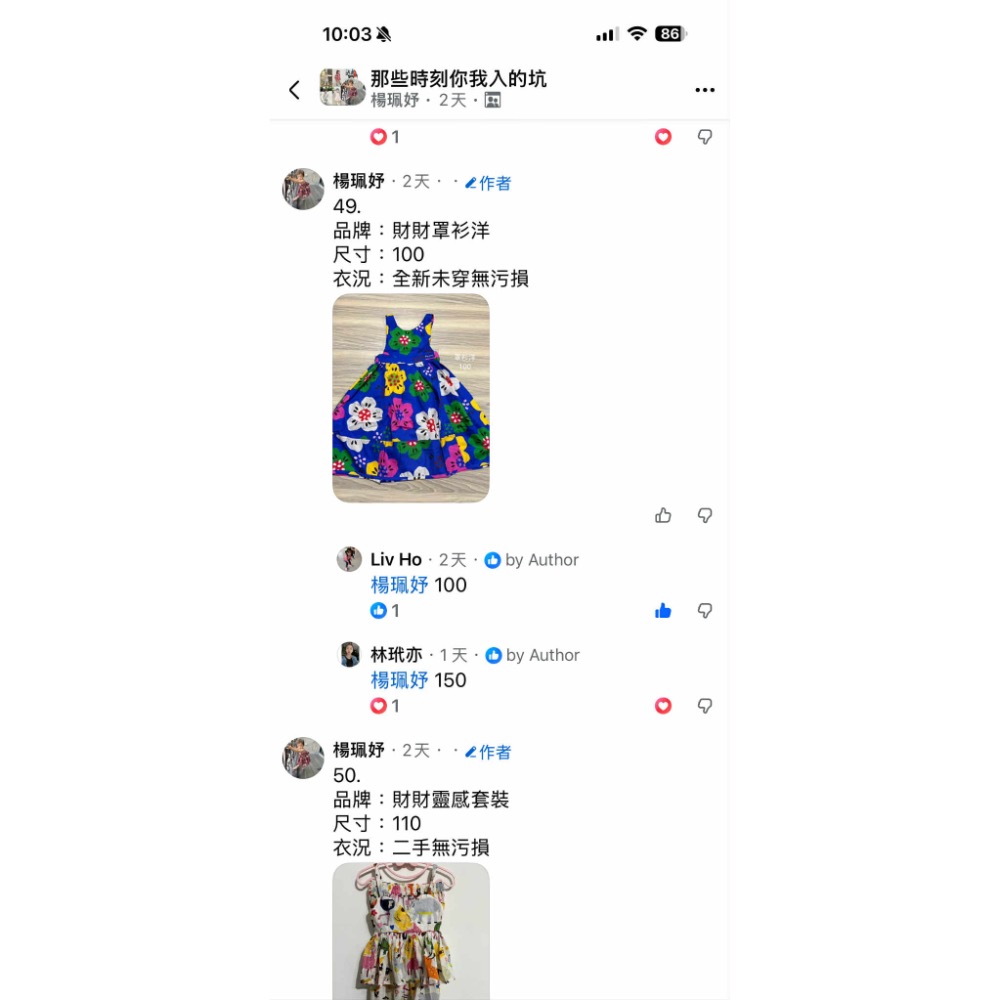The height and width of the screenshot is (1000, 1000).
Task: Tap 楊珮妤 mention in Liv Ho's reply
Action: [400, 585]
